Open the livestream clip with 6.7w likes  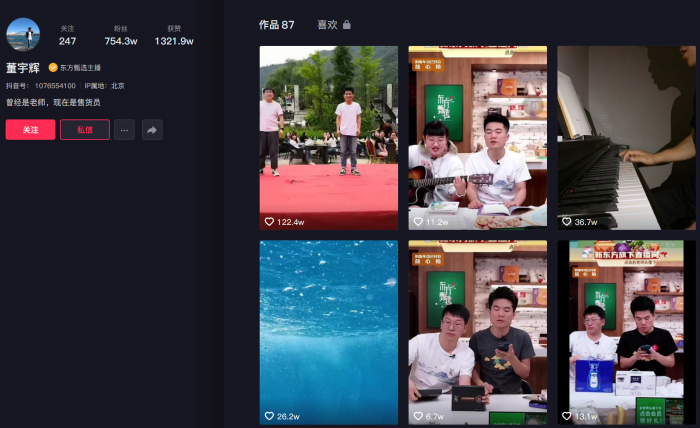[477, 330]
